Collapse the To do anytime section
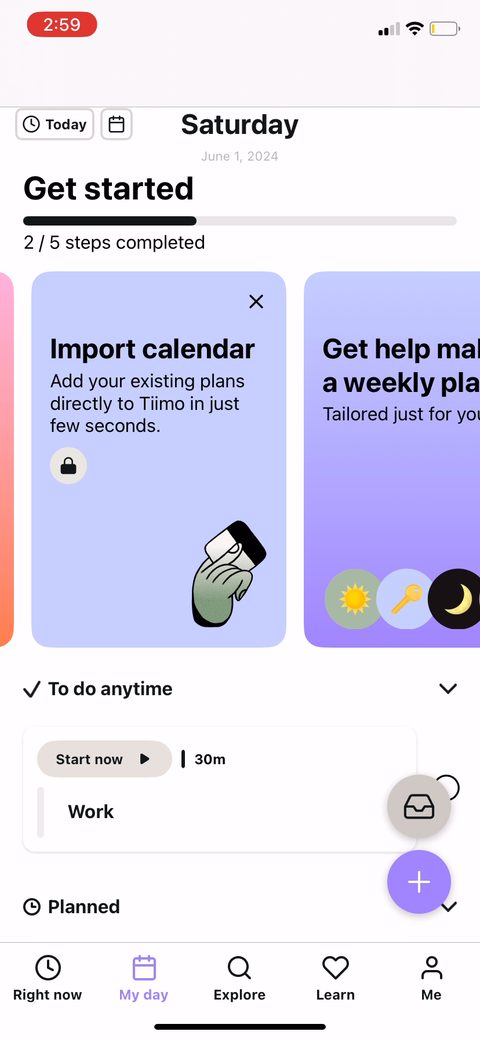The image size is (480, 1039). tap(448, 688)
